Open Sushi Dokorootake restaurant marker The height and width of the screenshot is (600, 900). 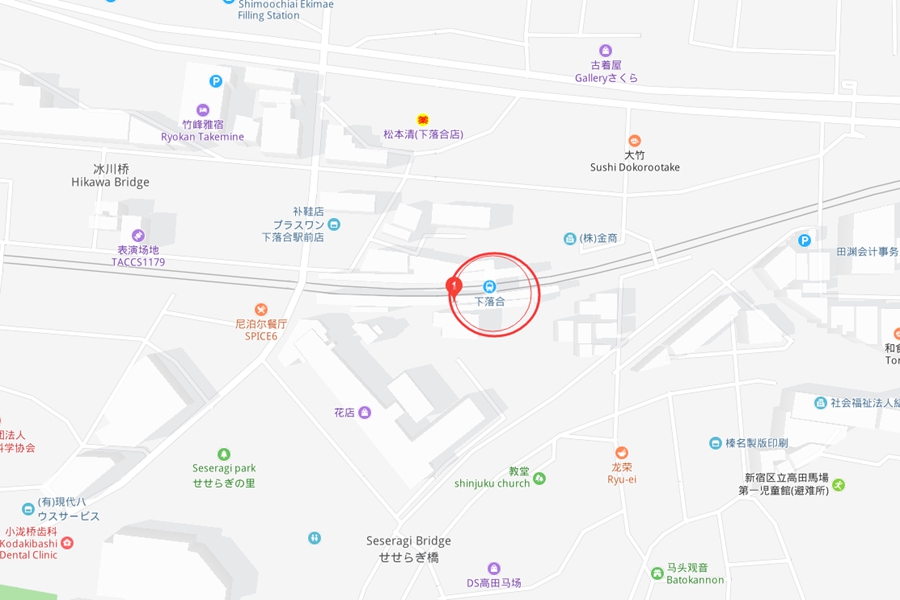click(x=634, y=141)
